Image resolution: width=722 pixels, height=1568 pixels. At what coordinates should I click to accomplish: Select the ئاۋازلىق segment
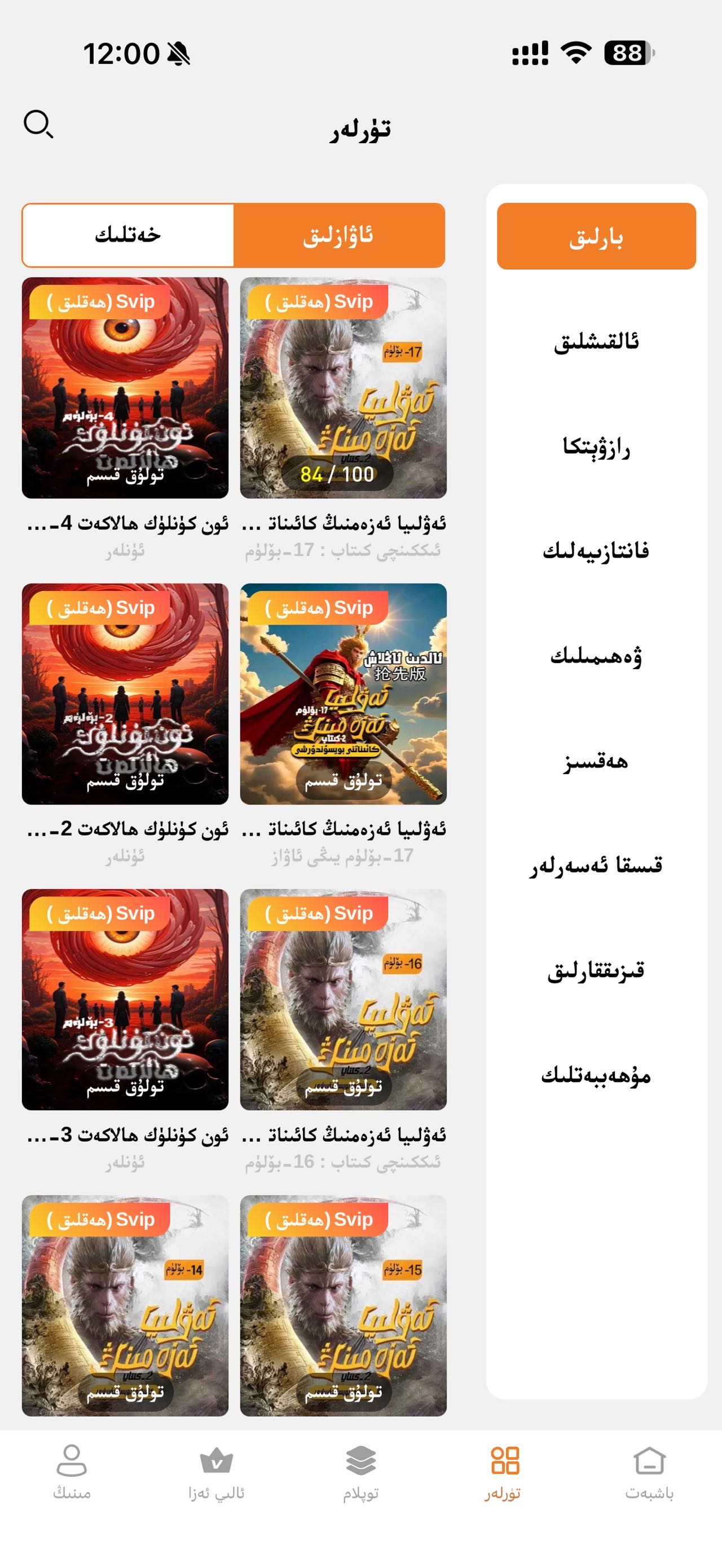pyautogui.click(x=338, y=235)
